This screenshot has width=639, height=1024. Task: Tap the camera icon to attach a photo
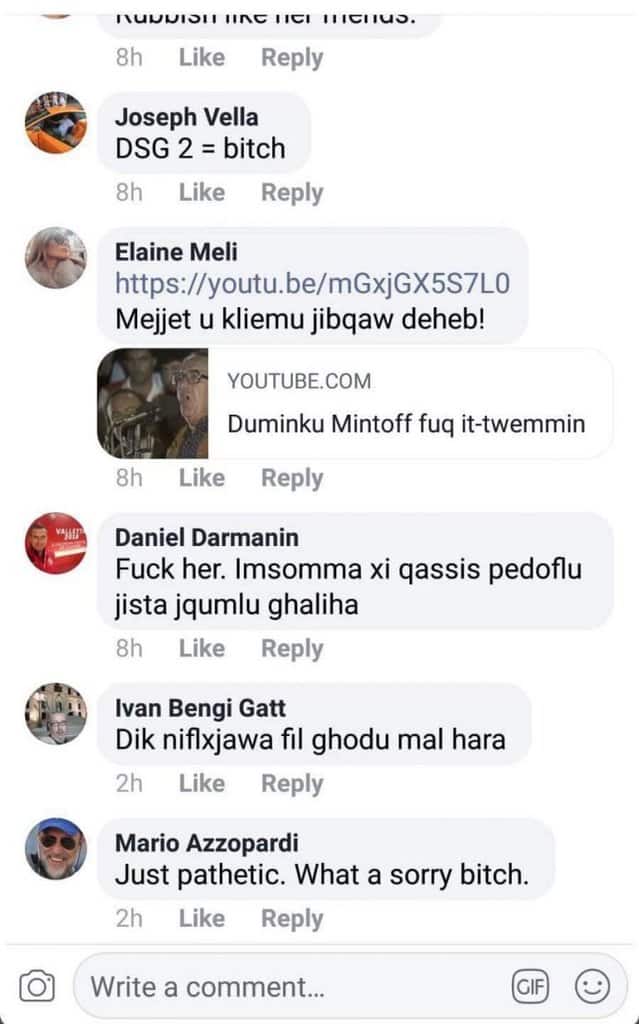tap(37, 988)
